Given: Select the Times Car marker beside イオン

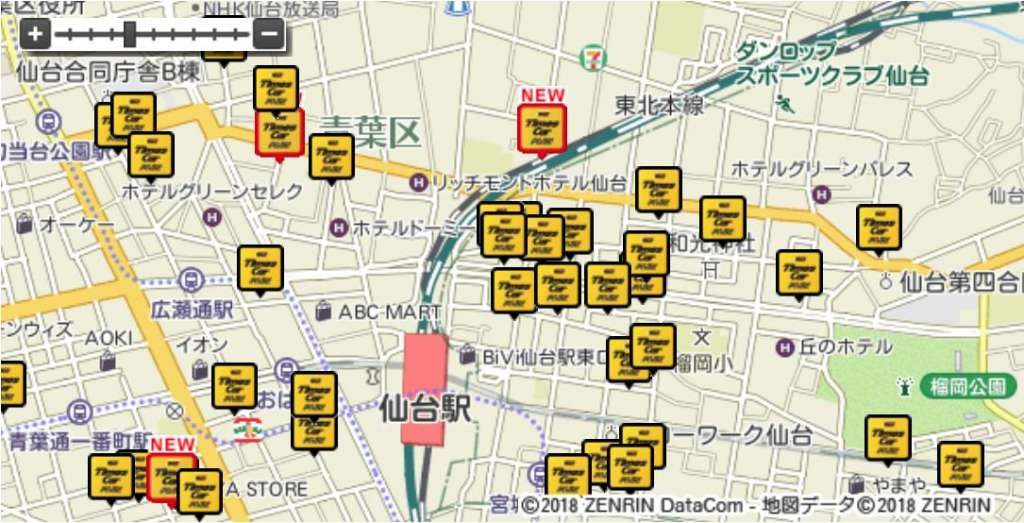Looking at the screenshot, I should [234, 385].
